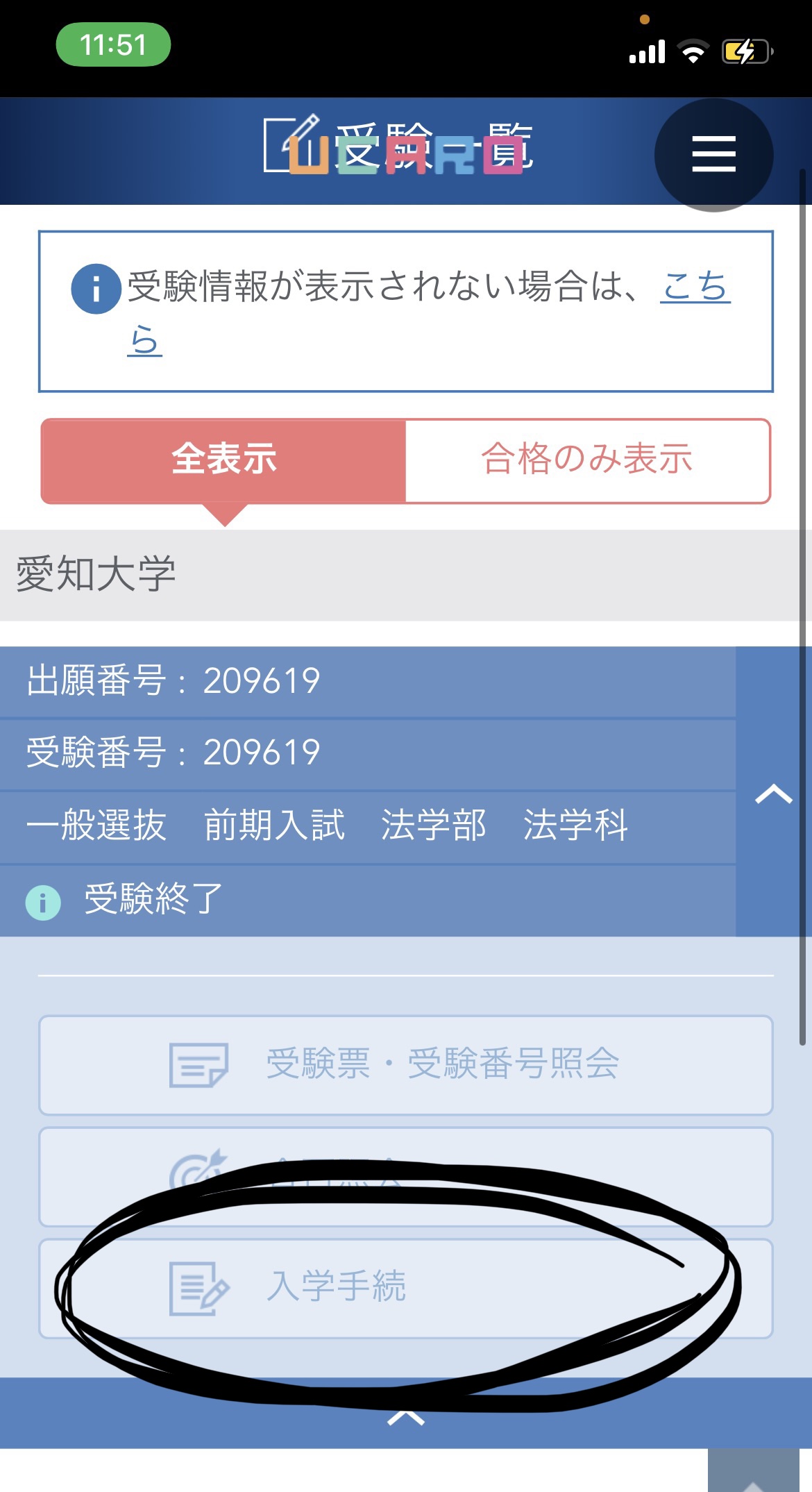
Task: Switch to 全表示 tab
Action: 224,460
